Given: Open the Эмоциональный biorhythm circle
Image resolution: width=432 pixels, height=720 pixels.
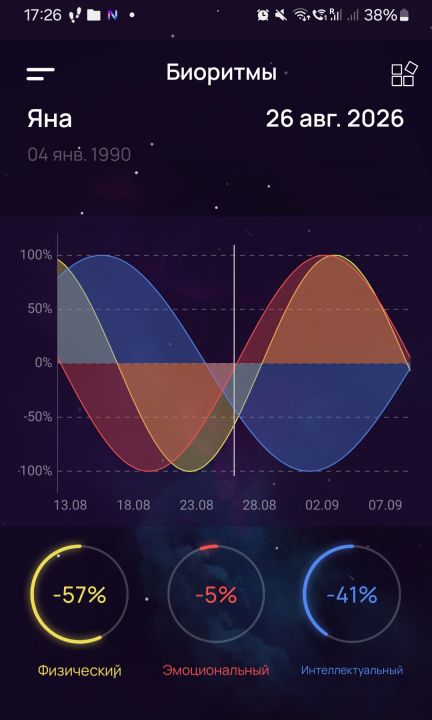Looking at the screenshot, I should click(x=216, y=594).
